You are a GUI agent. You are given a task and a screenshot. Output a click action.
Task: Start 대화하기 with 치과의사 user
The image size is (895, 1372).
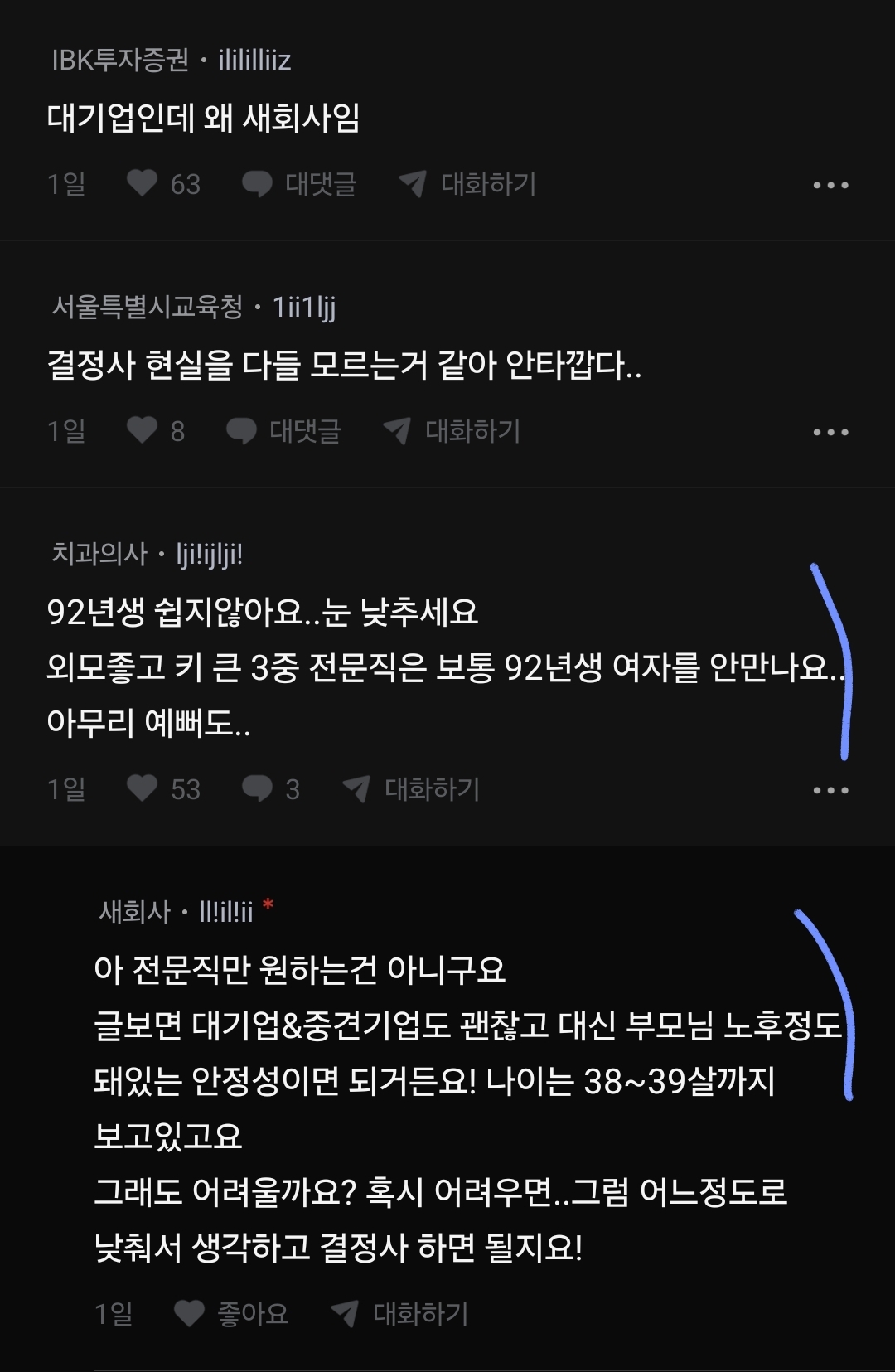click(411, 788)
